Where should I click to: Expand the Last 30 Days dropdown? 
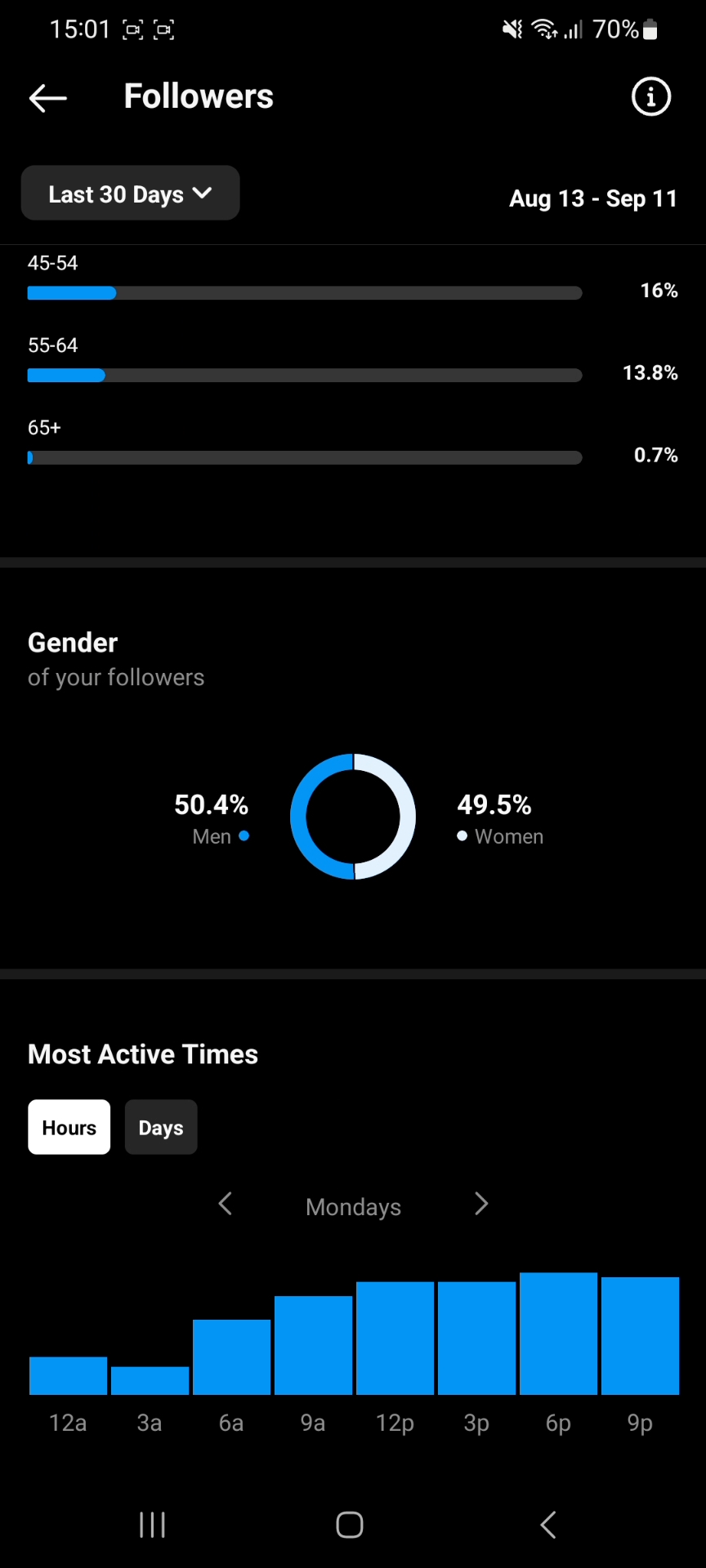coord(130,194)
